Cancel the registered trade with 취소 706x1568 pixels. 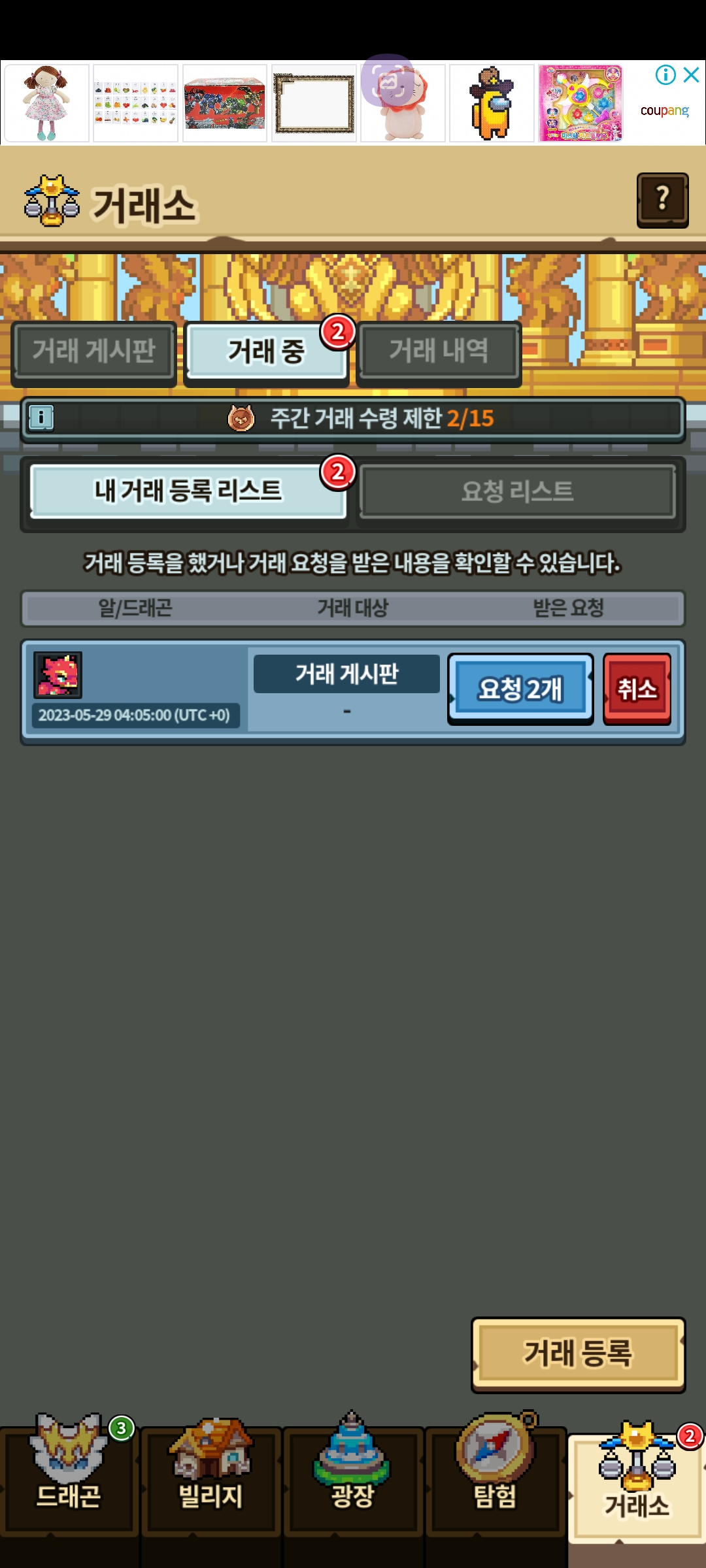point(637,689)
